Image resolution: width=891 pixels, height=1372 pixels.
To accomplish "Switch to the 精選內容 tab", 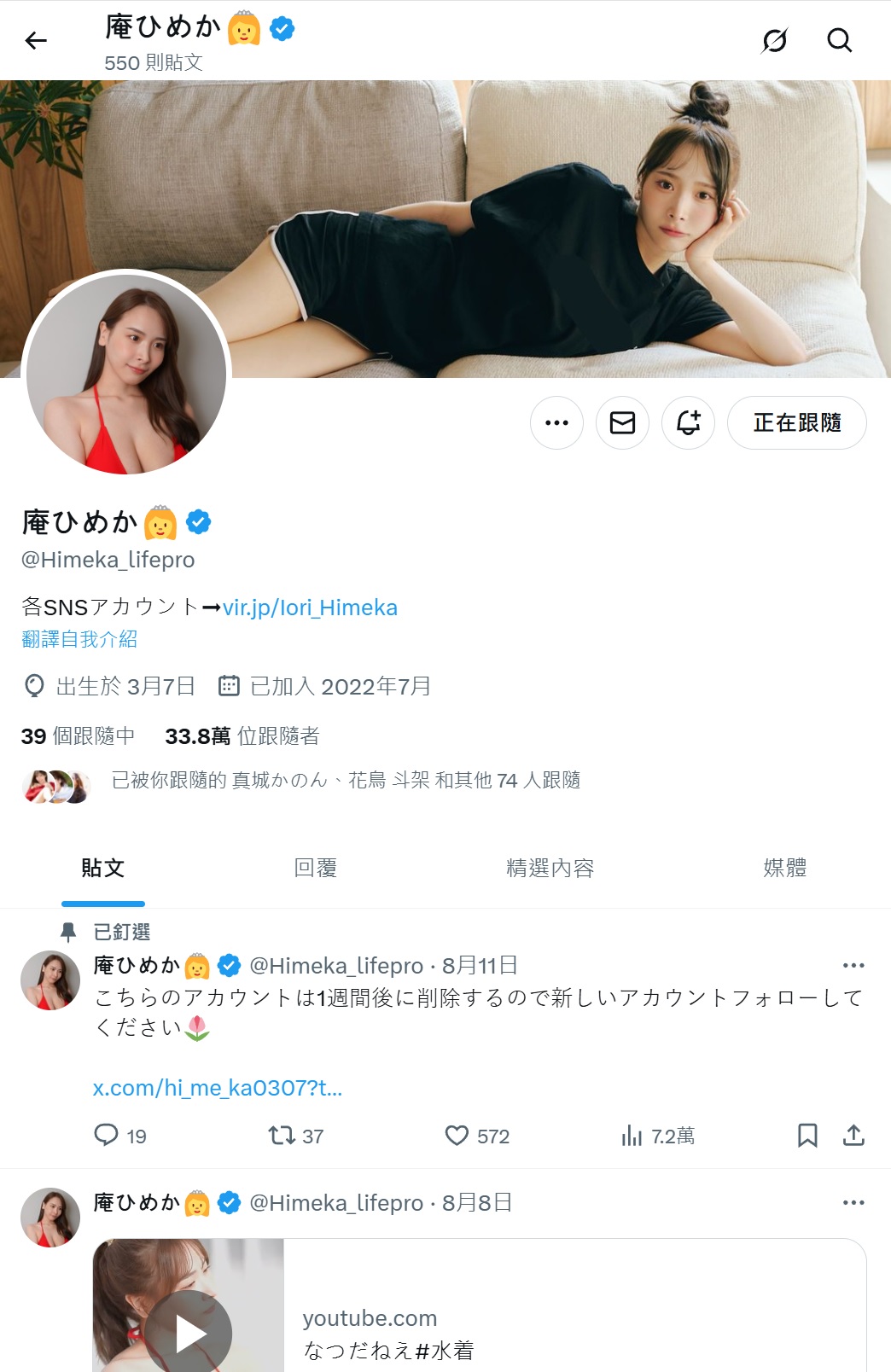I will [550, 868].
